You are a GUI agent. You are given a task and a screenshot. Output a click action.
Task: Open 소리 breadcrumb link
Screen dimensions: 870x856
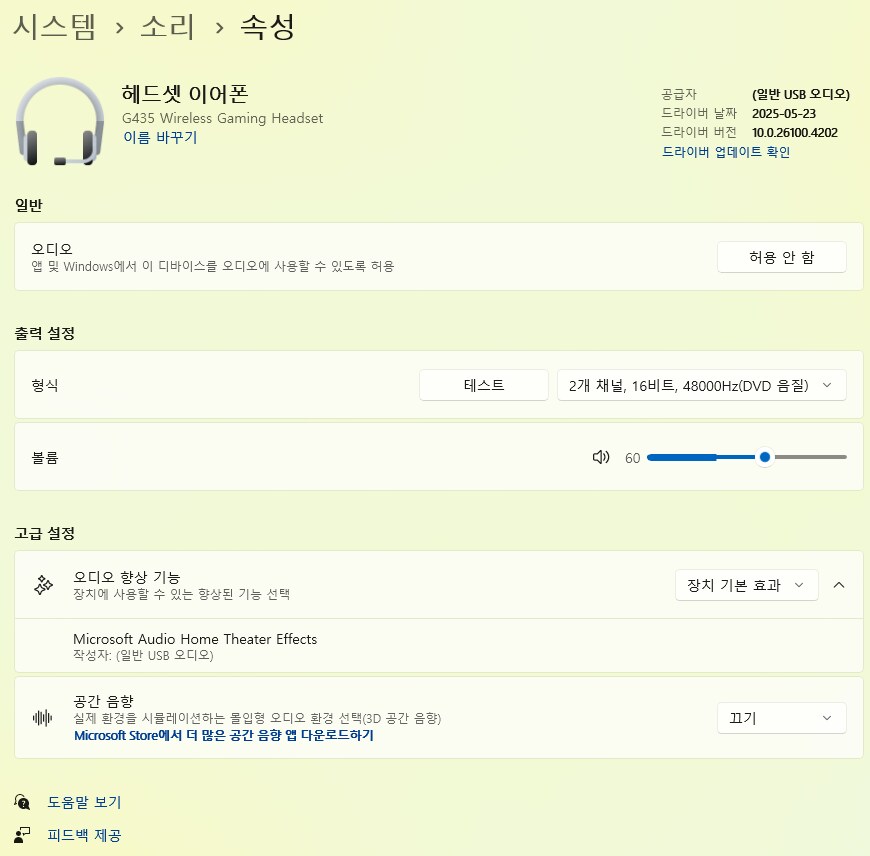pyautogui.click(x=167, y=27)
